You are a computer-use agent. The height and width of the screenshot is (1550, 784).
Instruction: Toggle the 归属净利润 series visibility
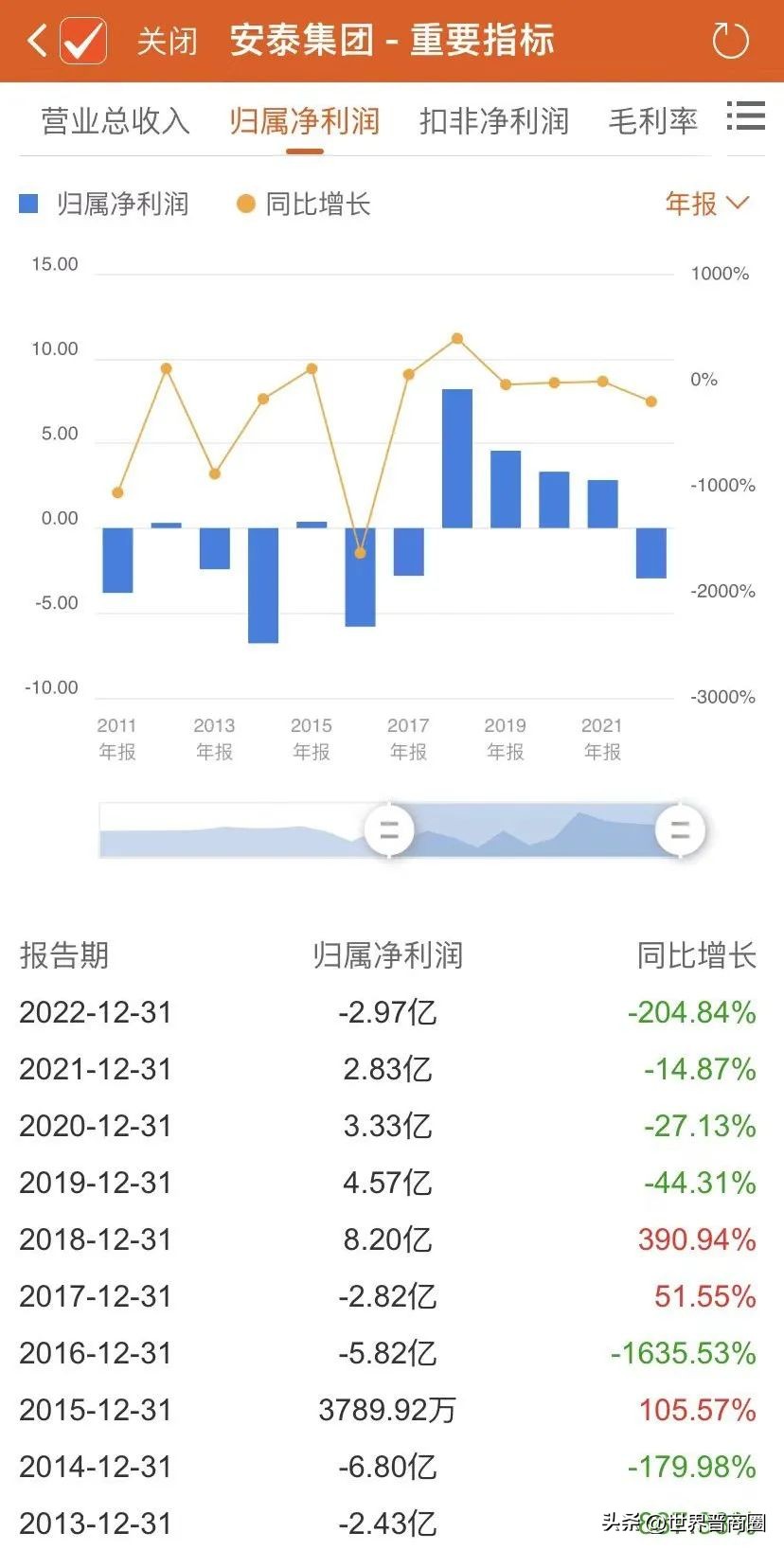114,204
